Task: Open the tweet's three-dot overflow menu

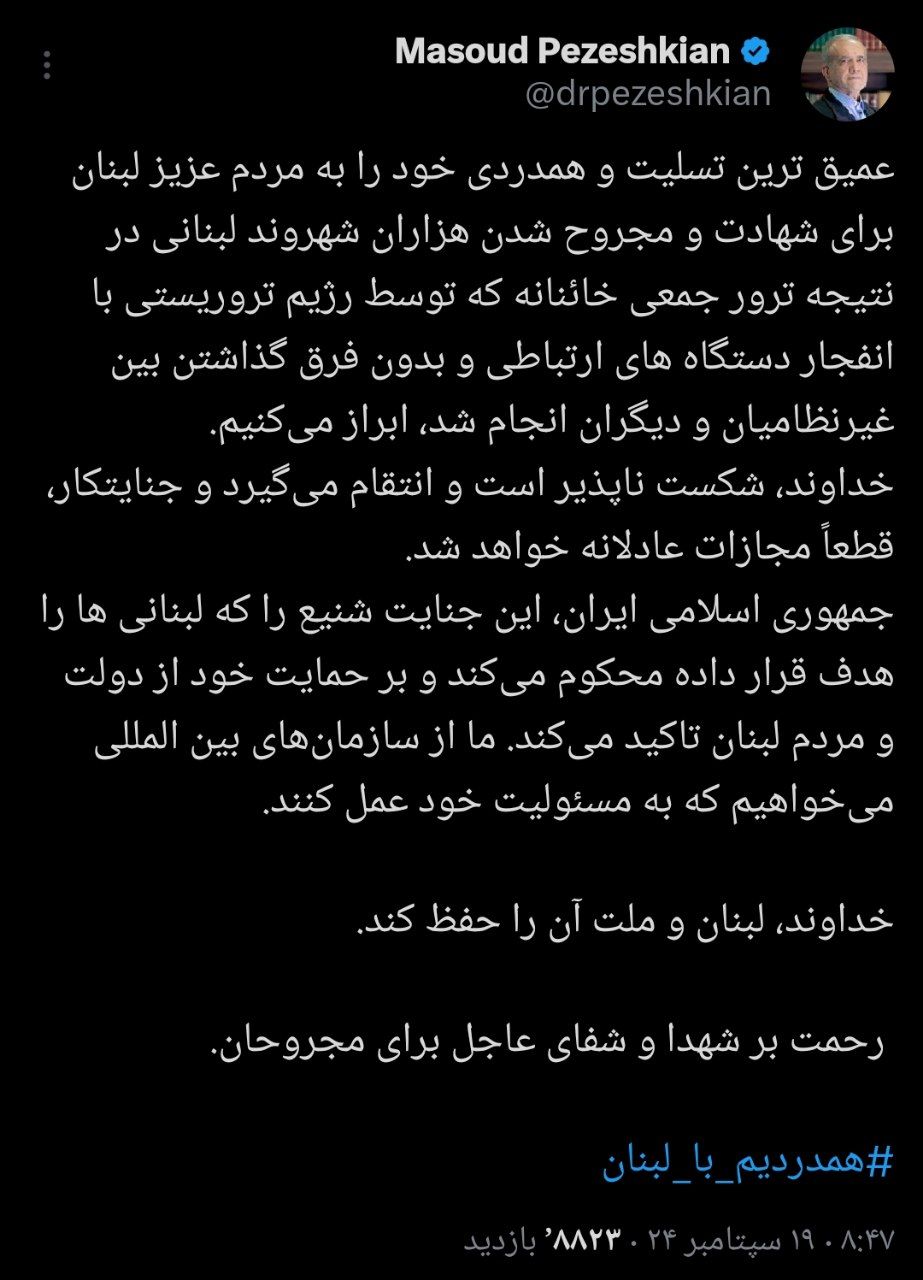Action: point(47,66)
